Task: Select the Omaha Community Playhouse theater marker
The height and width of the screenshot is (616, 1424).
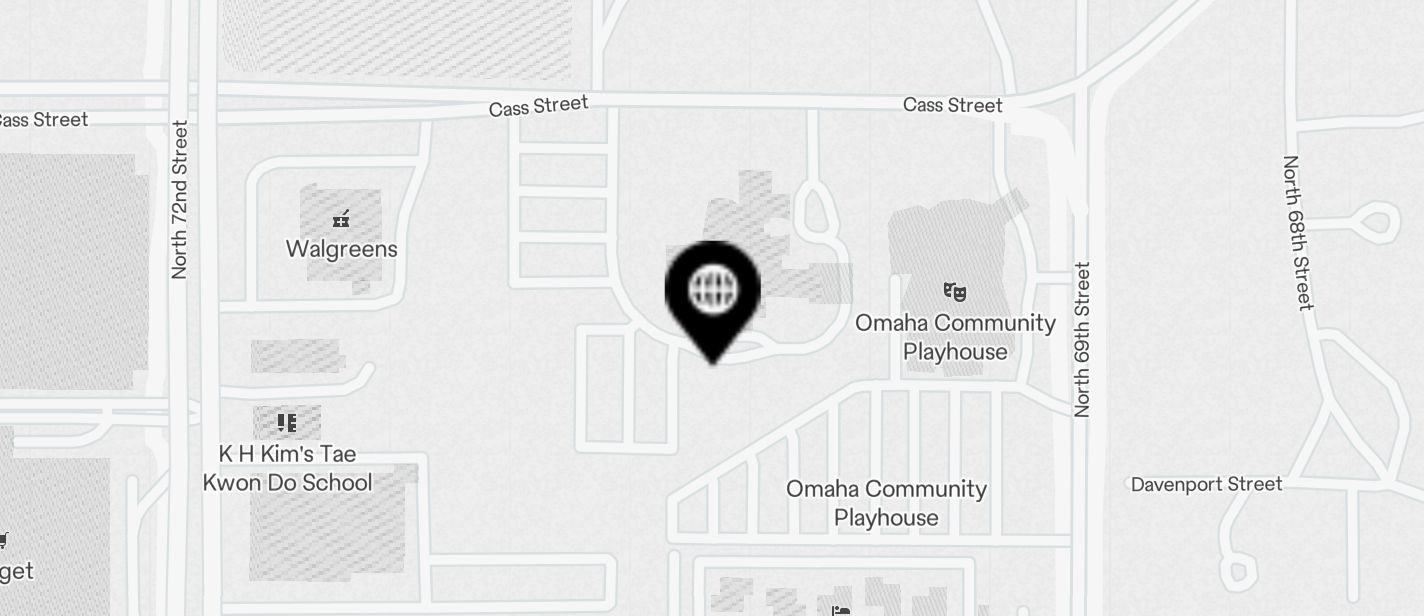Action: point(955,292)
